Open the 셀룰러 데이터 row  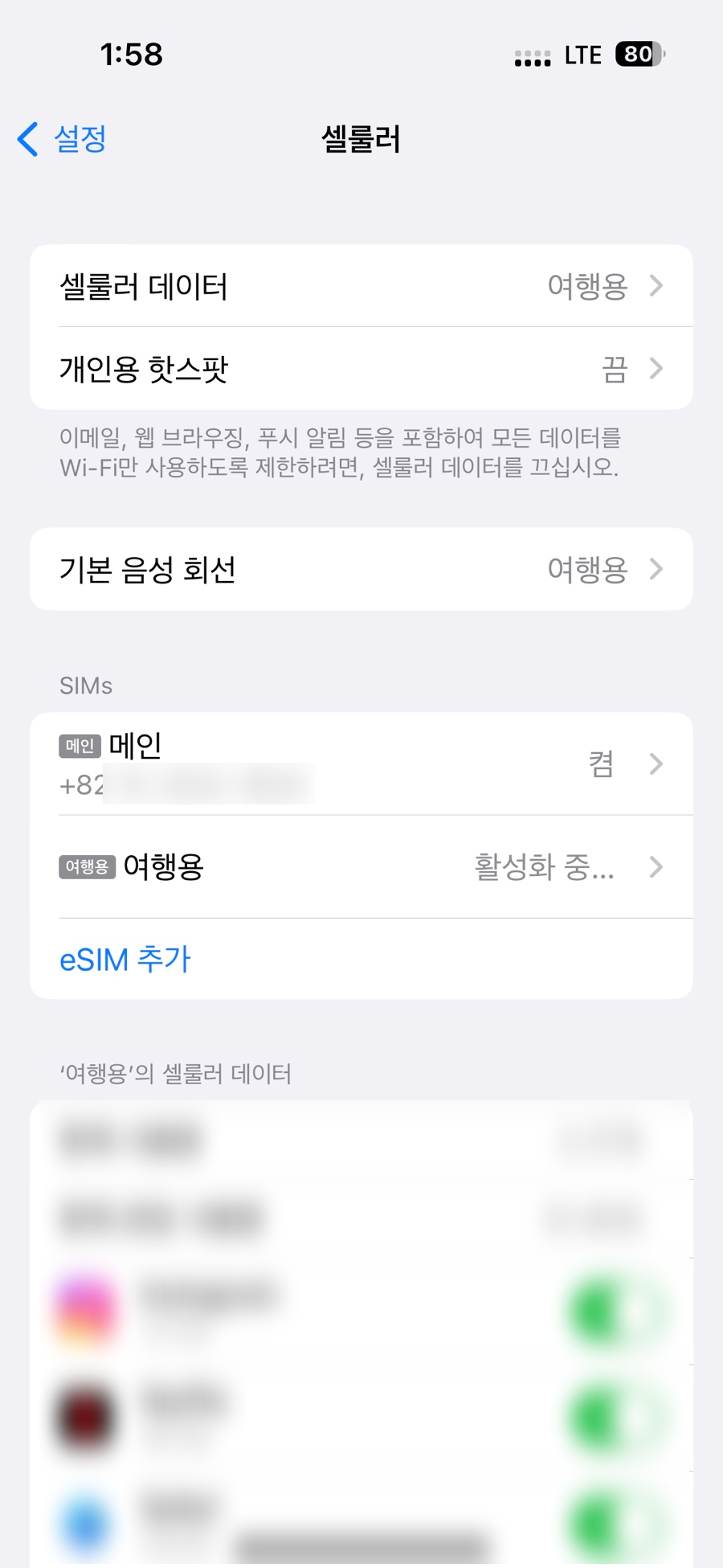[361, 285]
